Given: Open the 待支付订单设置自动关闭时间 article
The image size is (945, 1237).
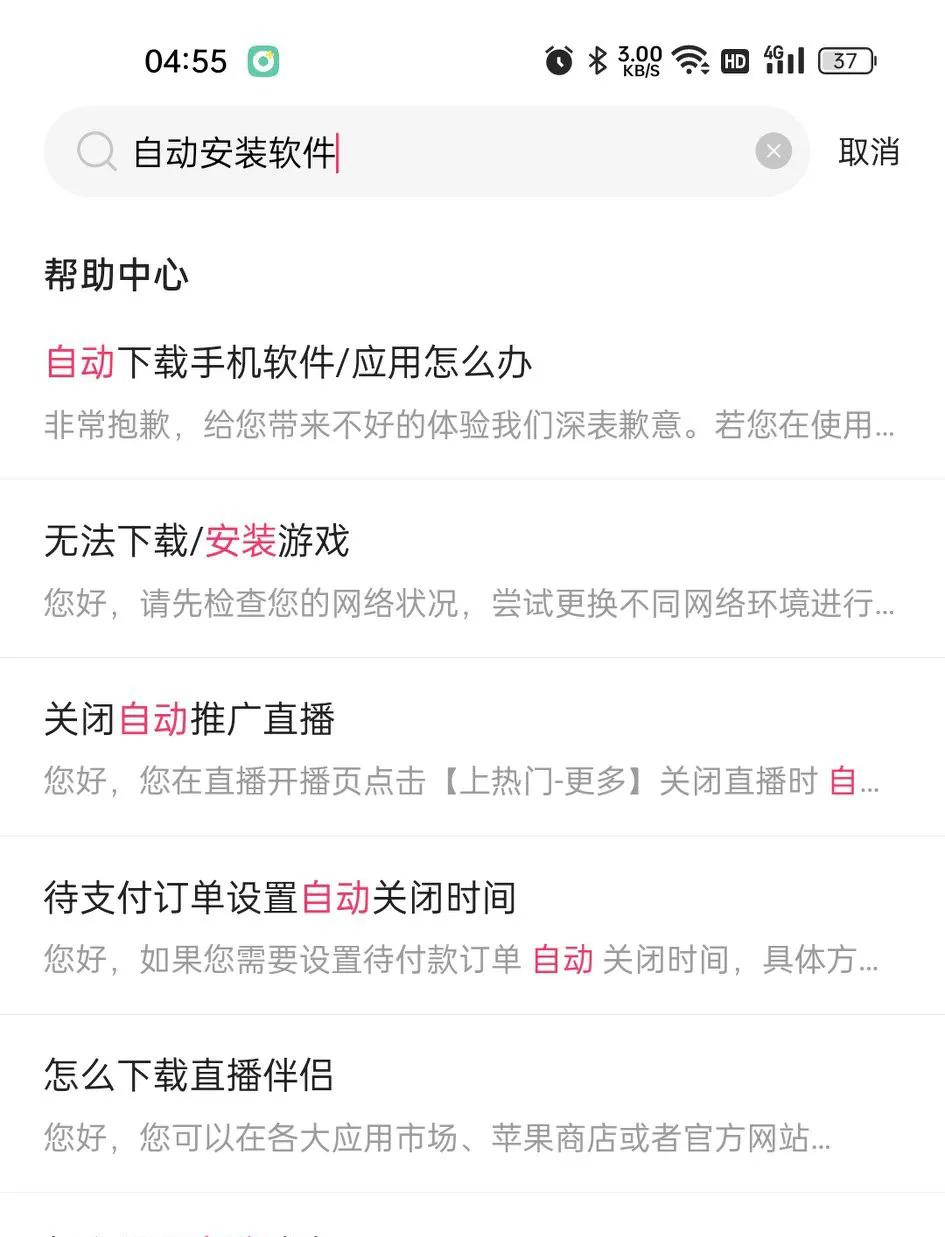Looking at the screenshot, I should click(279, 897).
